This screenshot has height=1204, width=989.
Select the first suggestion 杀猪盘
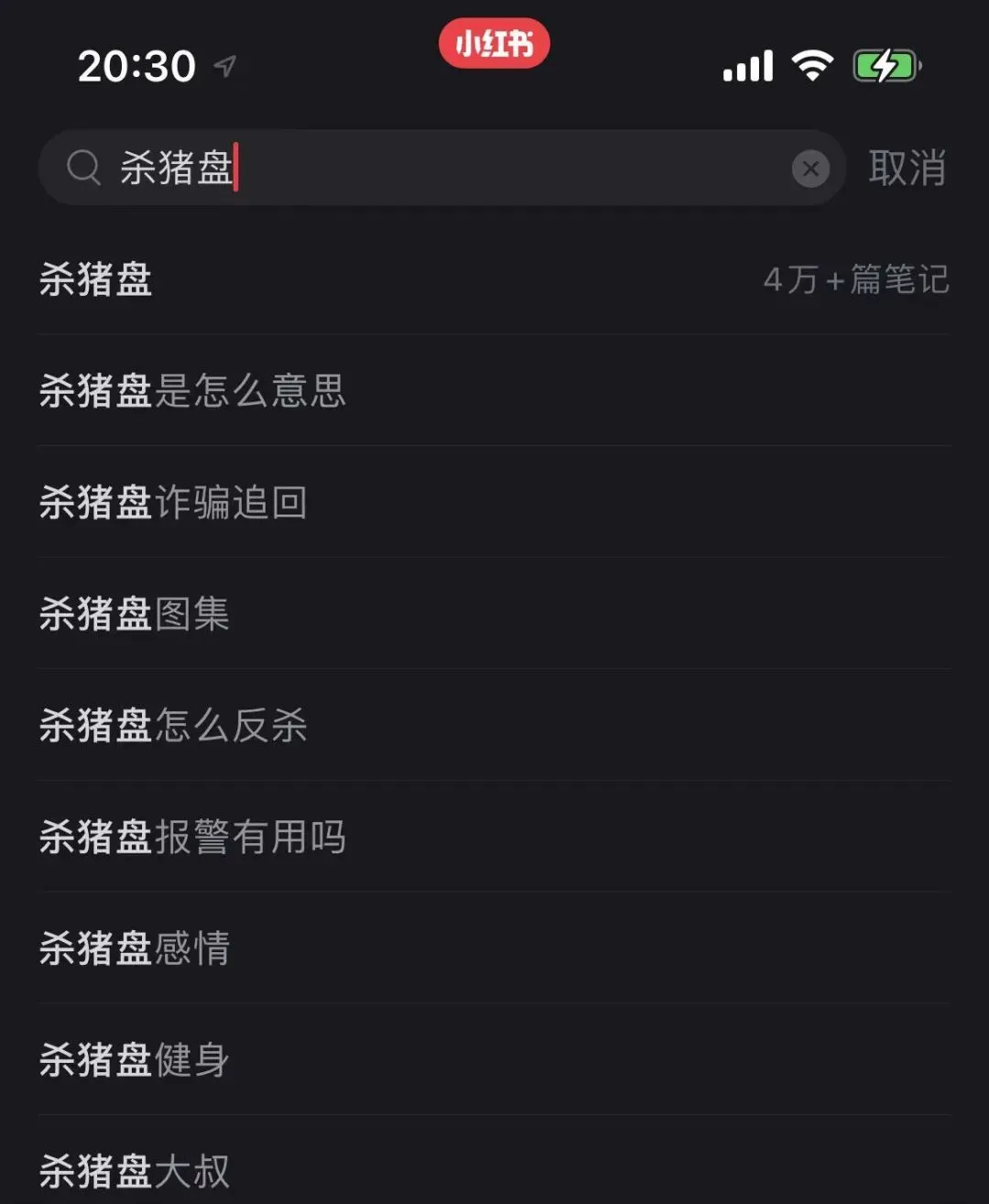[95, 280]
